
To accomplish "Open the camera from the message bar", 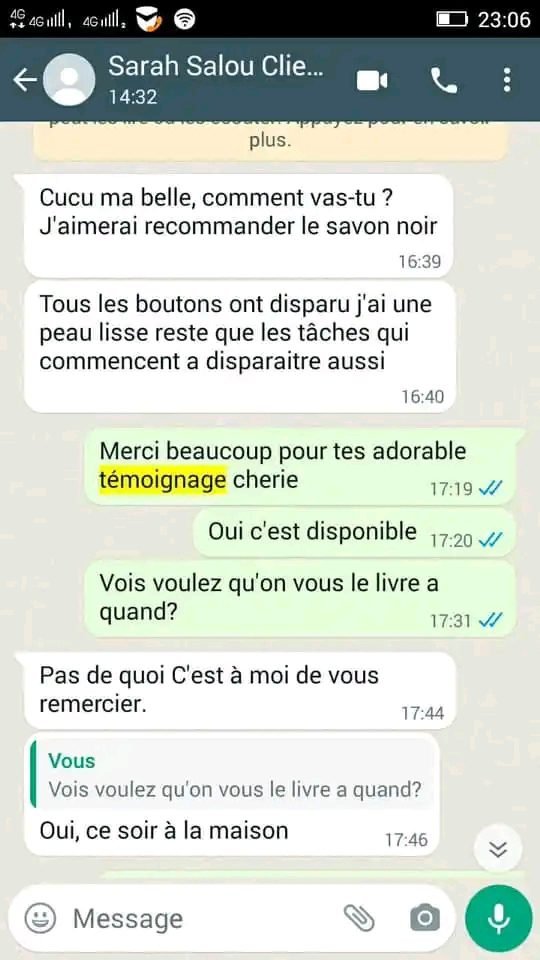I will (424, 918).
